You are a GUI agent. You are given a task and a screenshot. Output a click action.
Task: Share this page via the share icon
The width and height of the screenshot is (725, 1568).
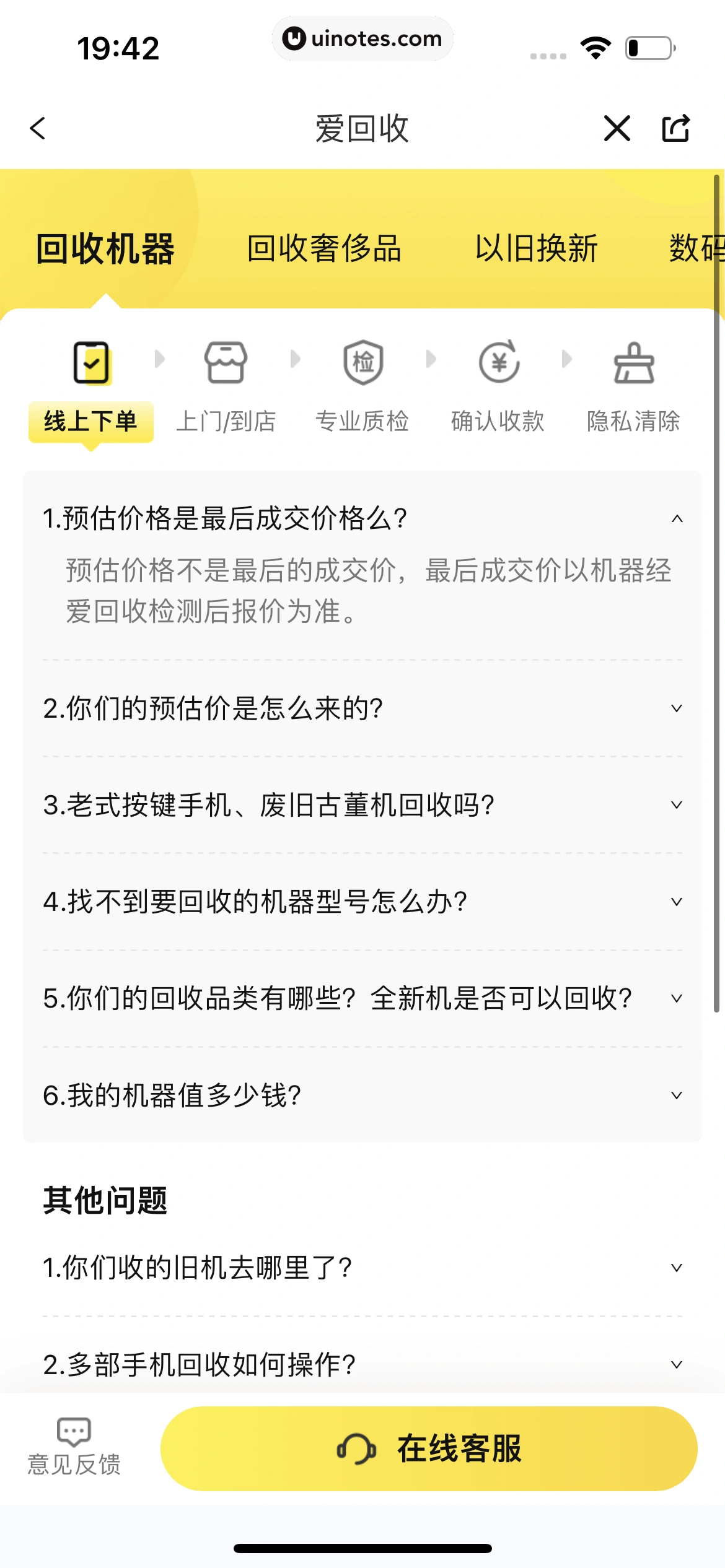(x=675, y=128)
